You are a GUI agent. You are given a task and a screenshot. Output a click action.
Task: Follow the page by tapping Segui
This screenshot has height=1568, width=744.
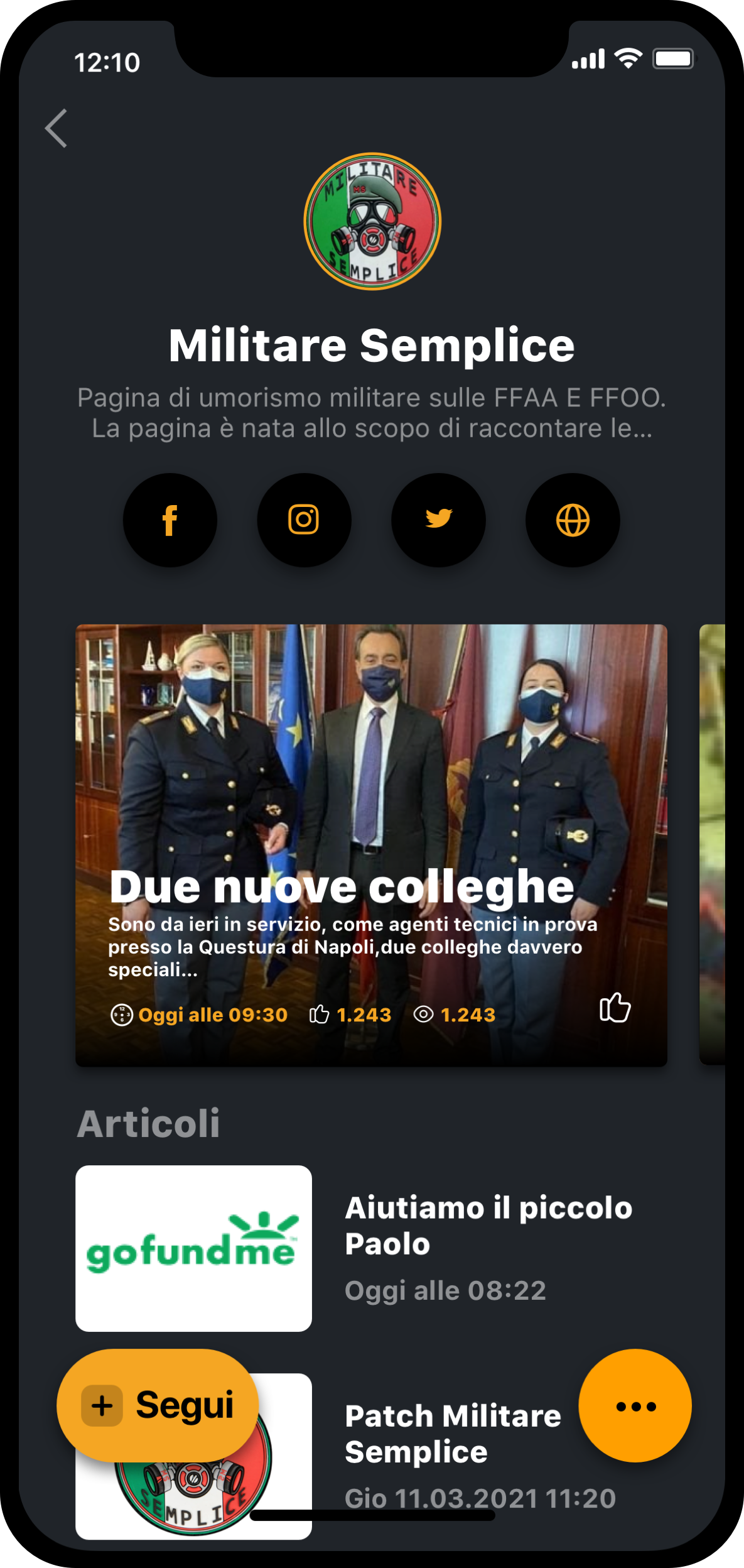pos(157,1406)
